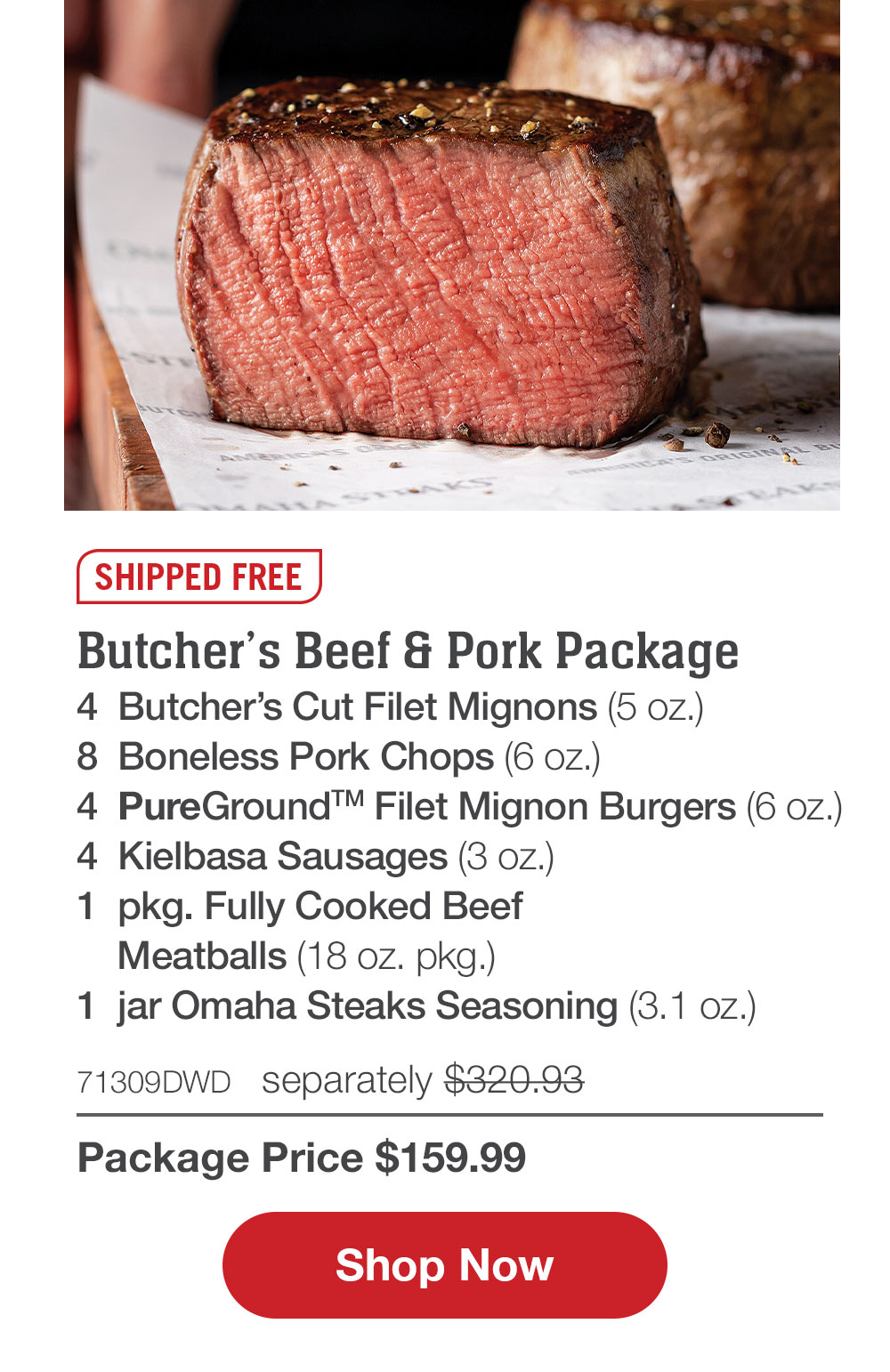The image size is (890, 1372).
Task: Click the Shop Now button
Action: click(446, 1265)
